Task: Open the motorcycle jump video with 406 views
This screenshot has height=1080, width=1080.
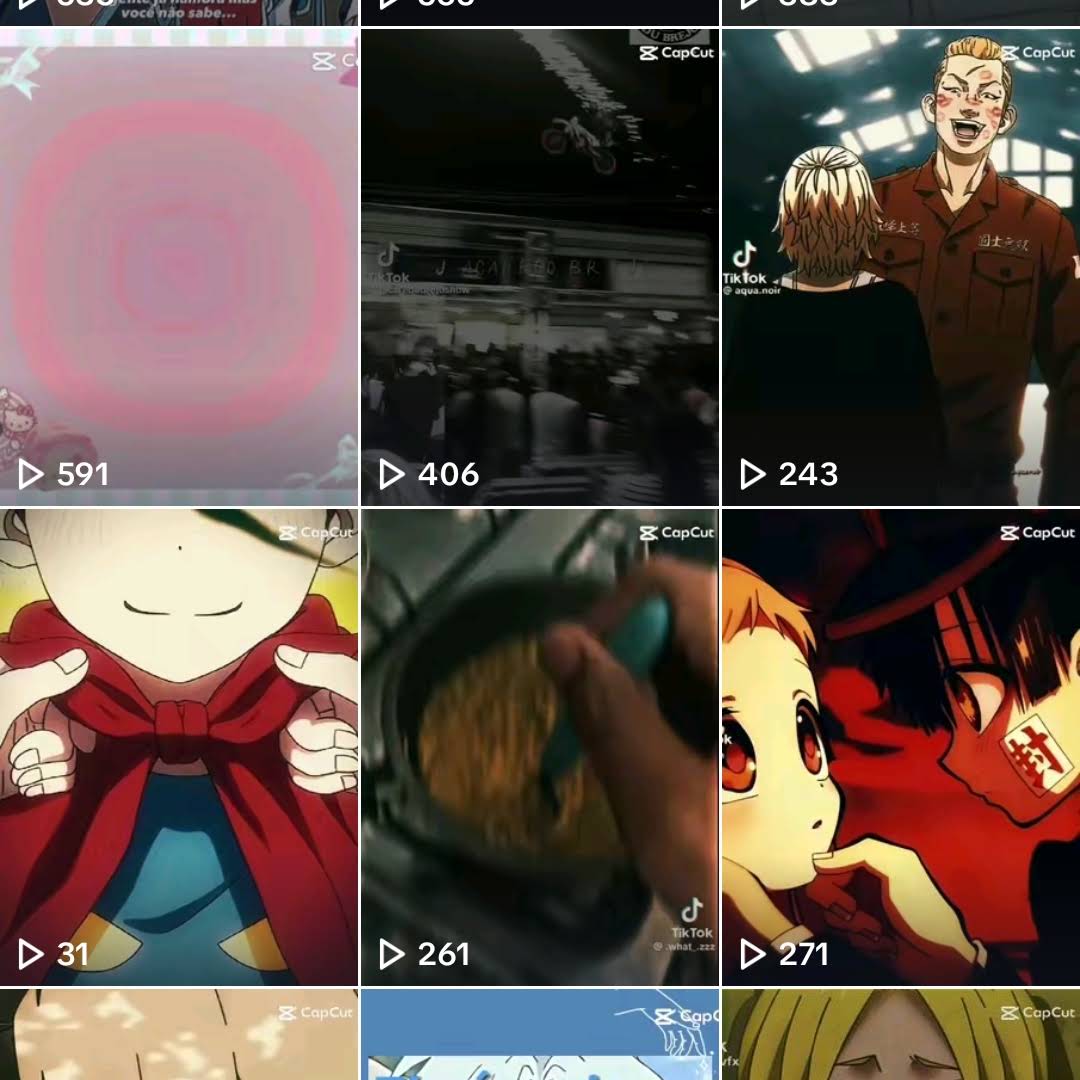Action: 539,267
